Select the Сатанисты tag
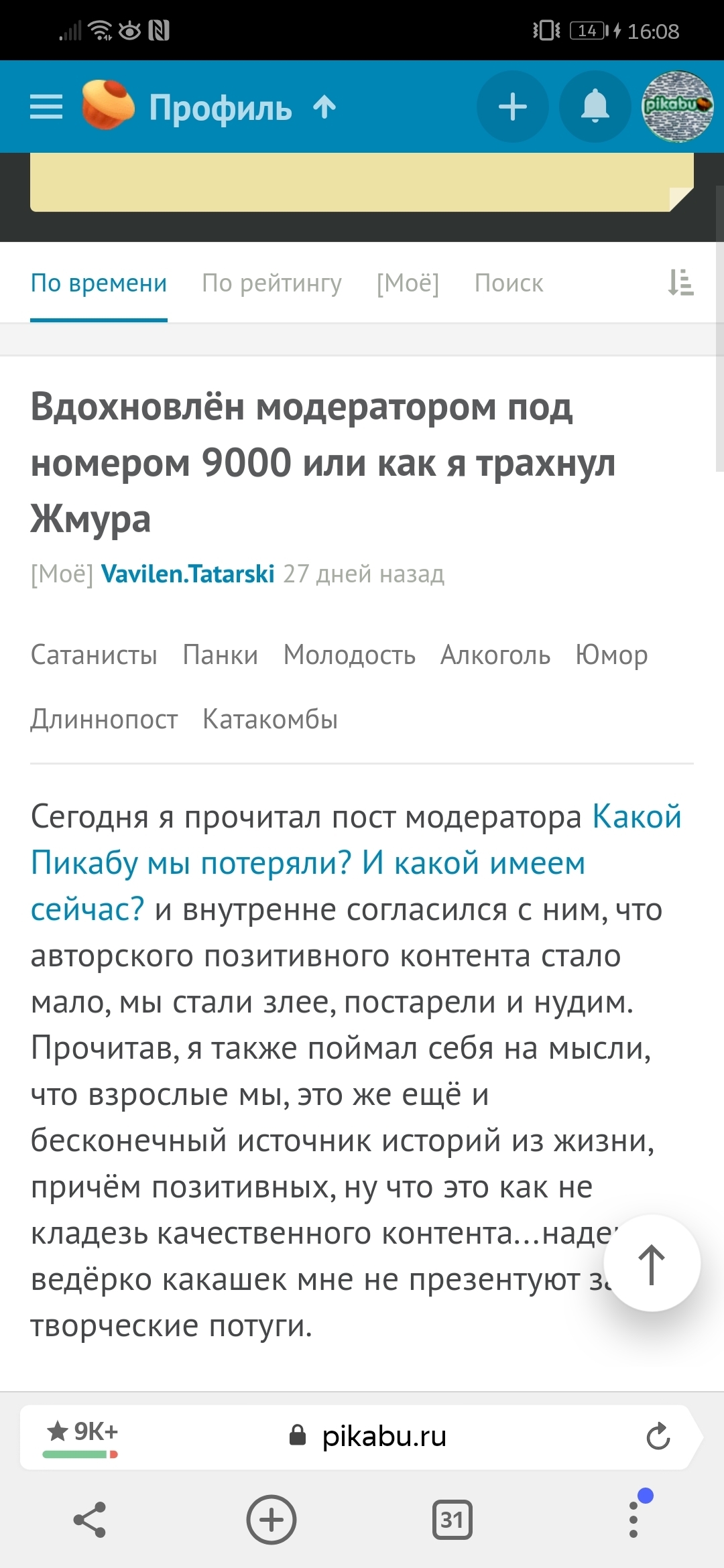The height and width of the screenshot is (1568, 724). pos(94,655)
